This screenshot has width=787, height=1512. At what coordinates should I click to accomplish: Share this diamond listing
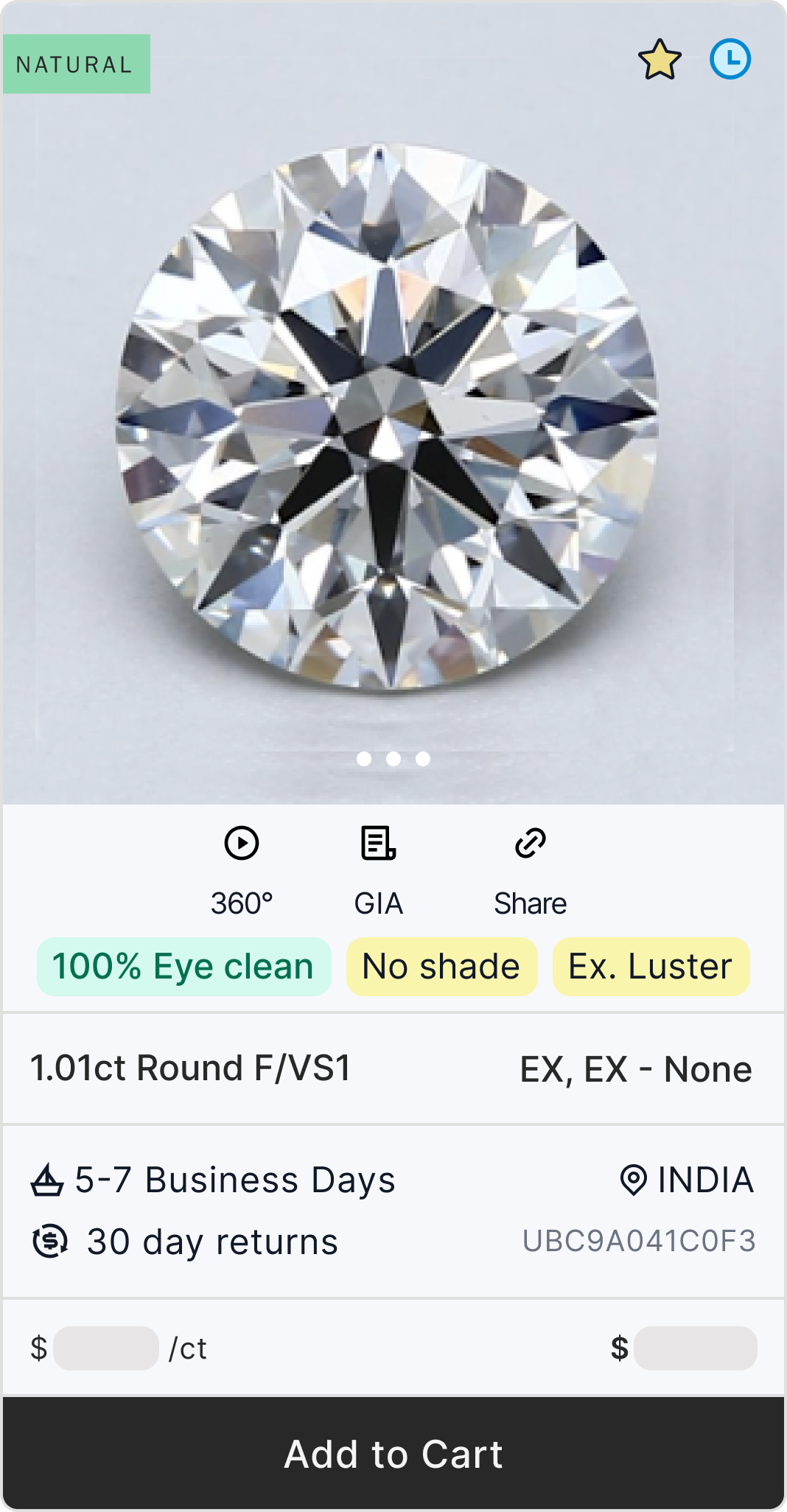(530, 872)
